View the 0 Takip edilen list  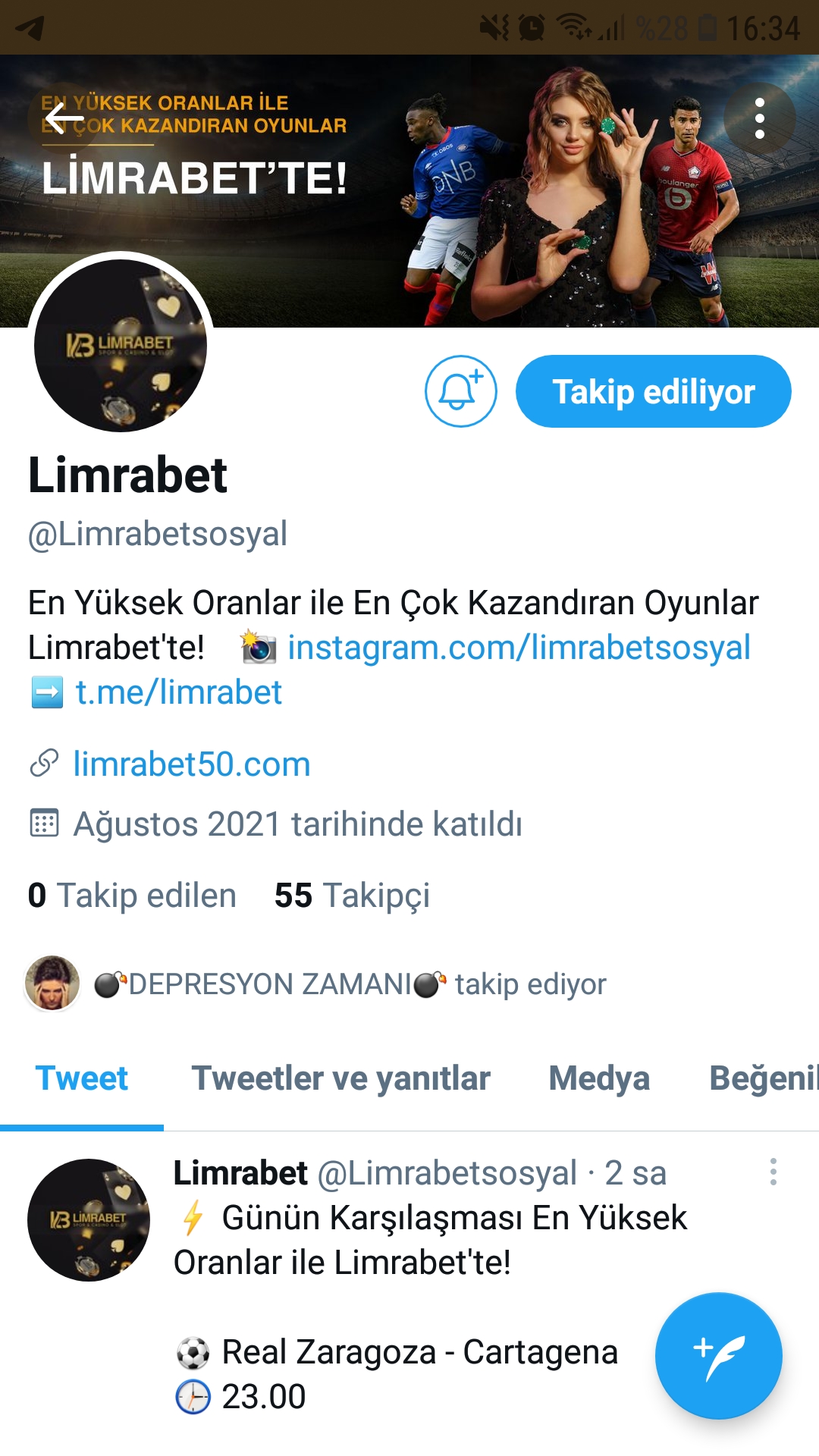(x=132, y=896)
